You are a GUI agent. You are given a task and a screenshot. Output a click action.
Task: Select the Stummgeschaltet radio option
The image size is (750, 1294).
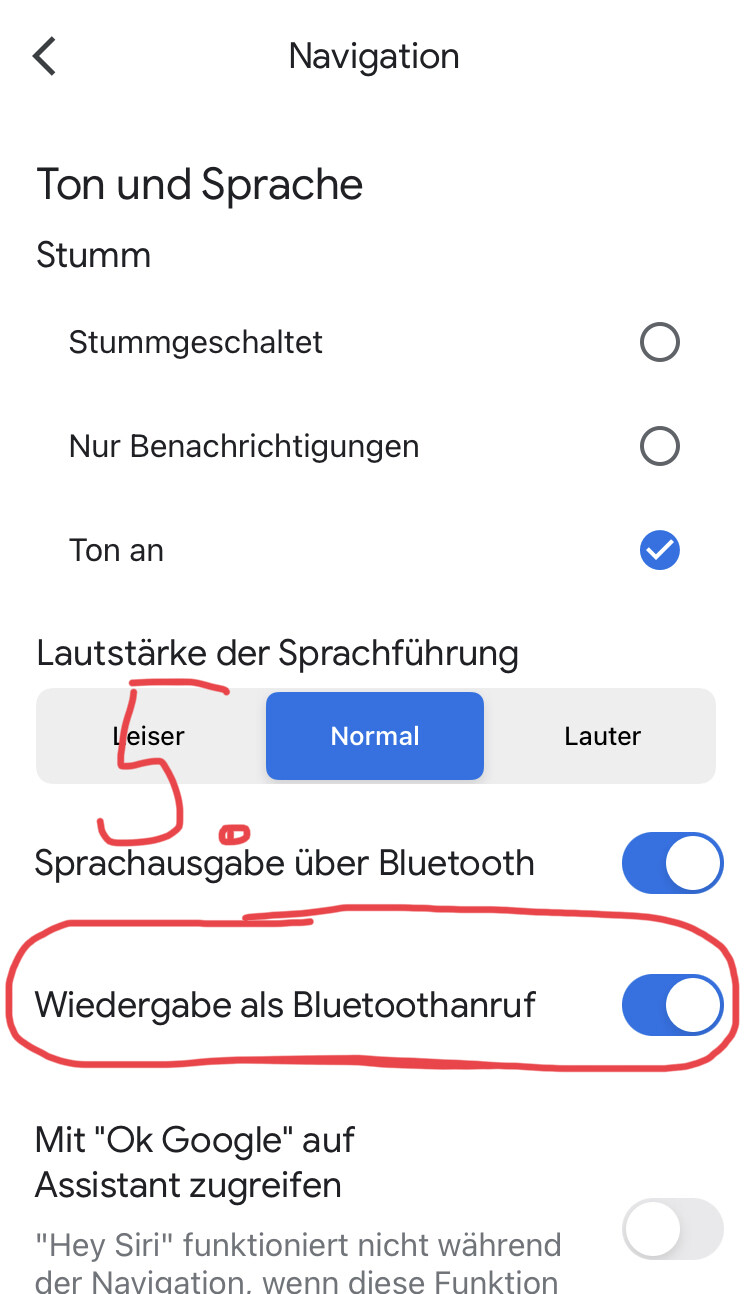click(659, 343)
